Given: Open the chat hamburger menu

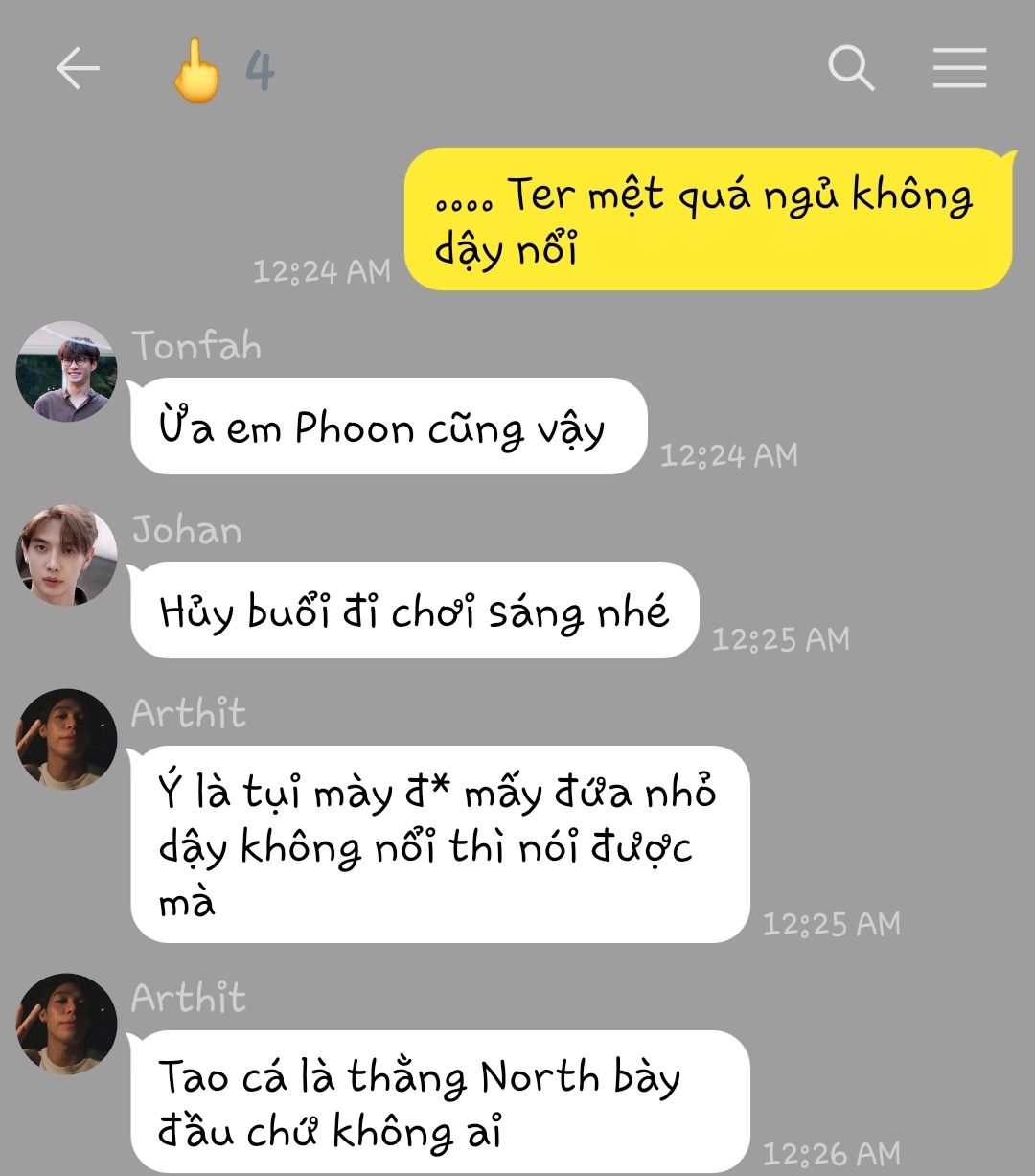Looking at the screenshot, I should click(x=959, y=69).
